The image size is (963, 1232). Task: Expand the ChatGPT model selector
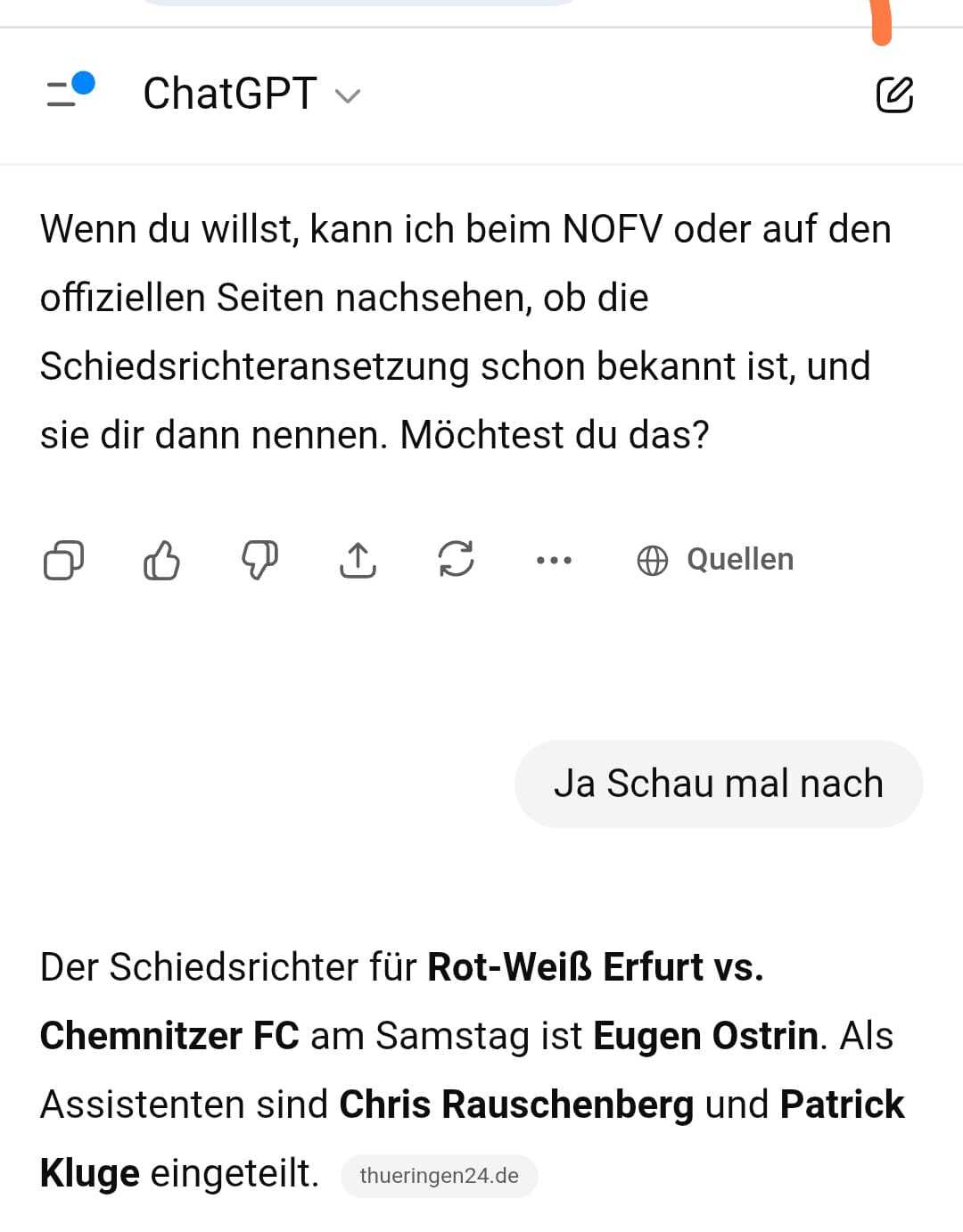click(x=251, y=94)
